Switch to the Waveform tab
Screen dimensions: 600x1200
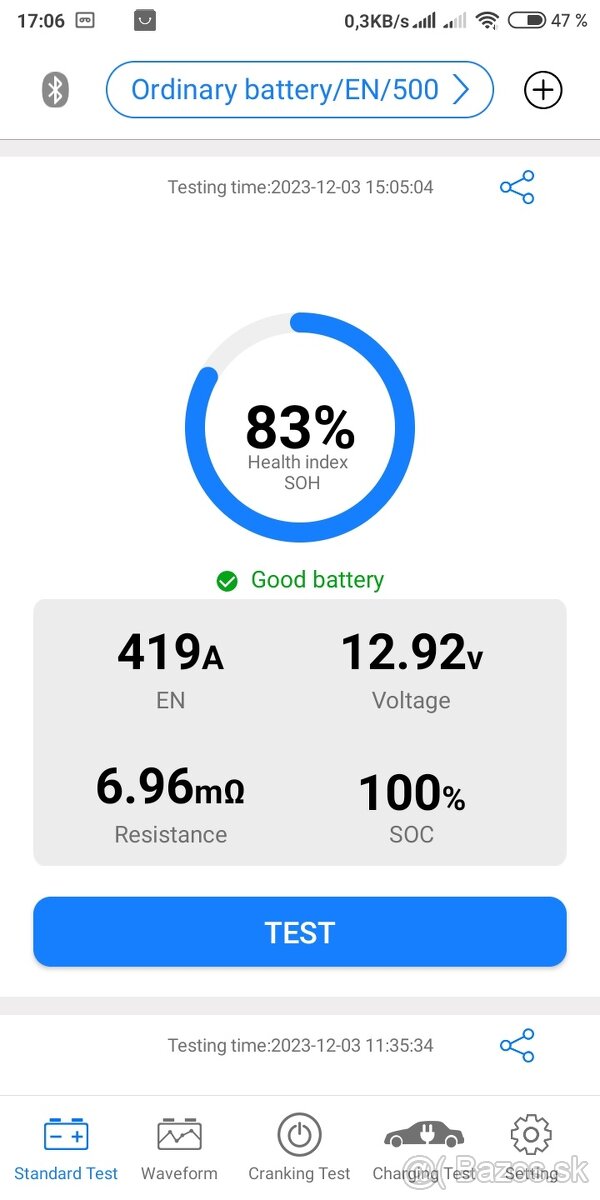click(179, 1148)
